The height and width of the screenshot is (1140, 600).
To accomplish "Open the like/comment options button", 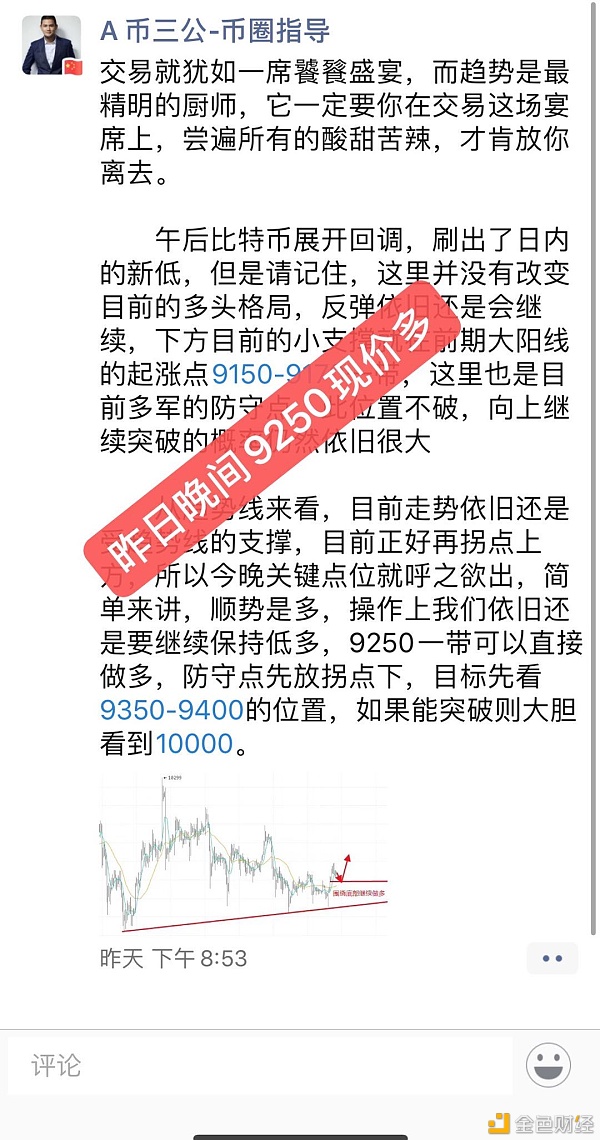I will 551,958.
